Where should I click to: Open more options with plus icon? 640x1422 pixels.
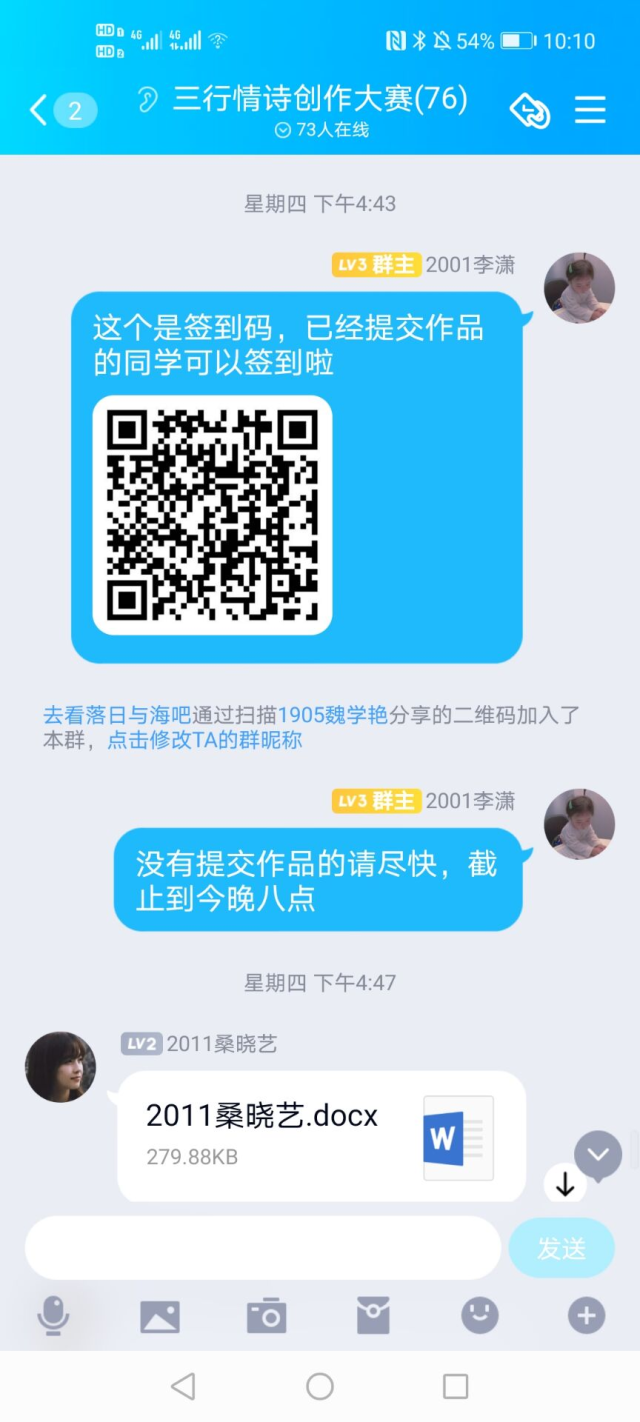pos(587,1316)
